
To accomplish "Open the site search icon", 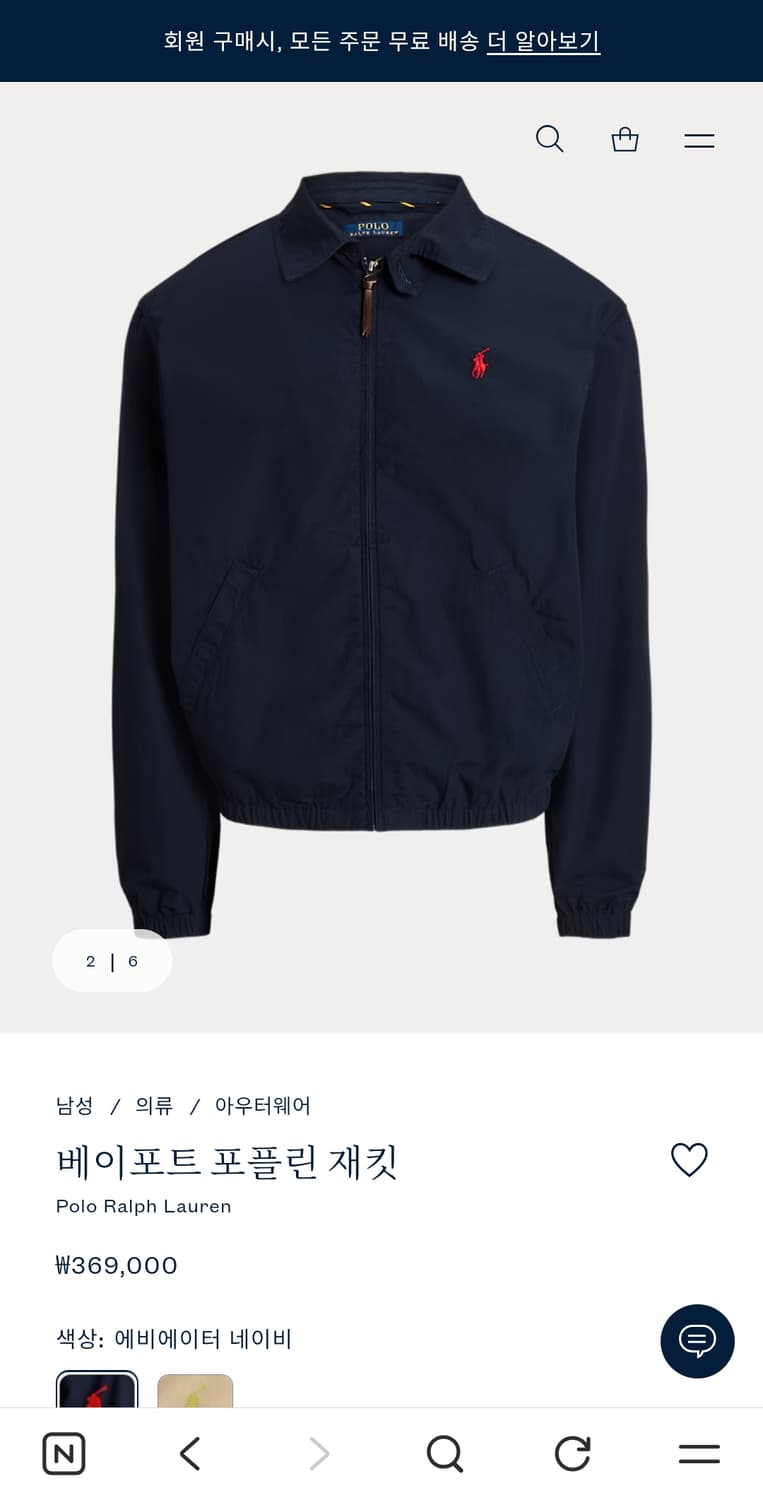I will point(550,139).
